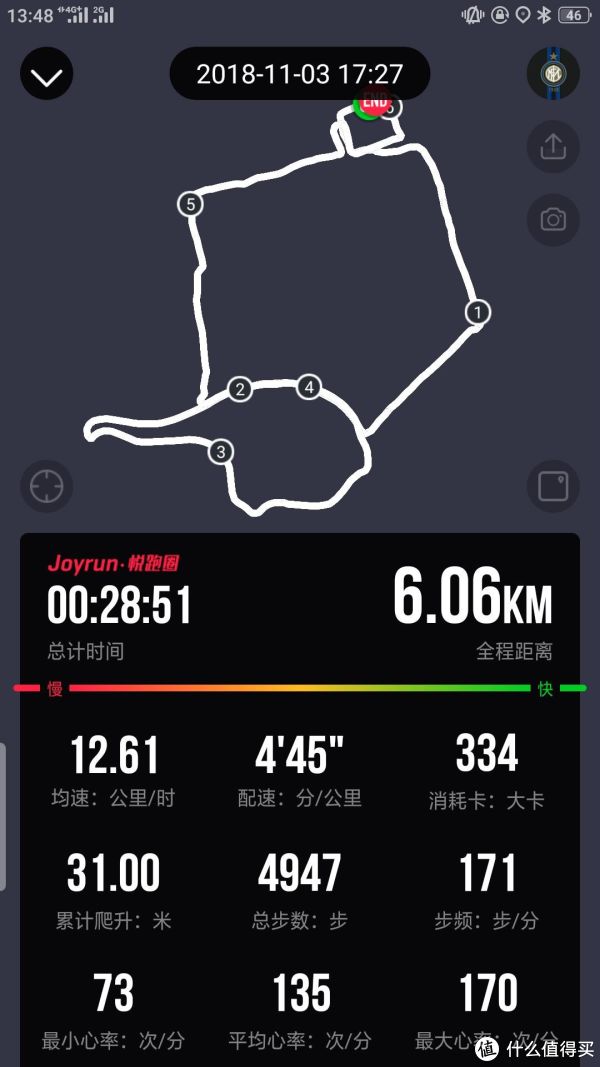Share this run record

552,148
